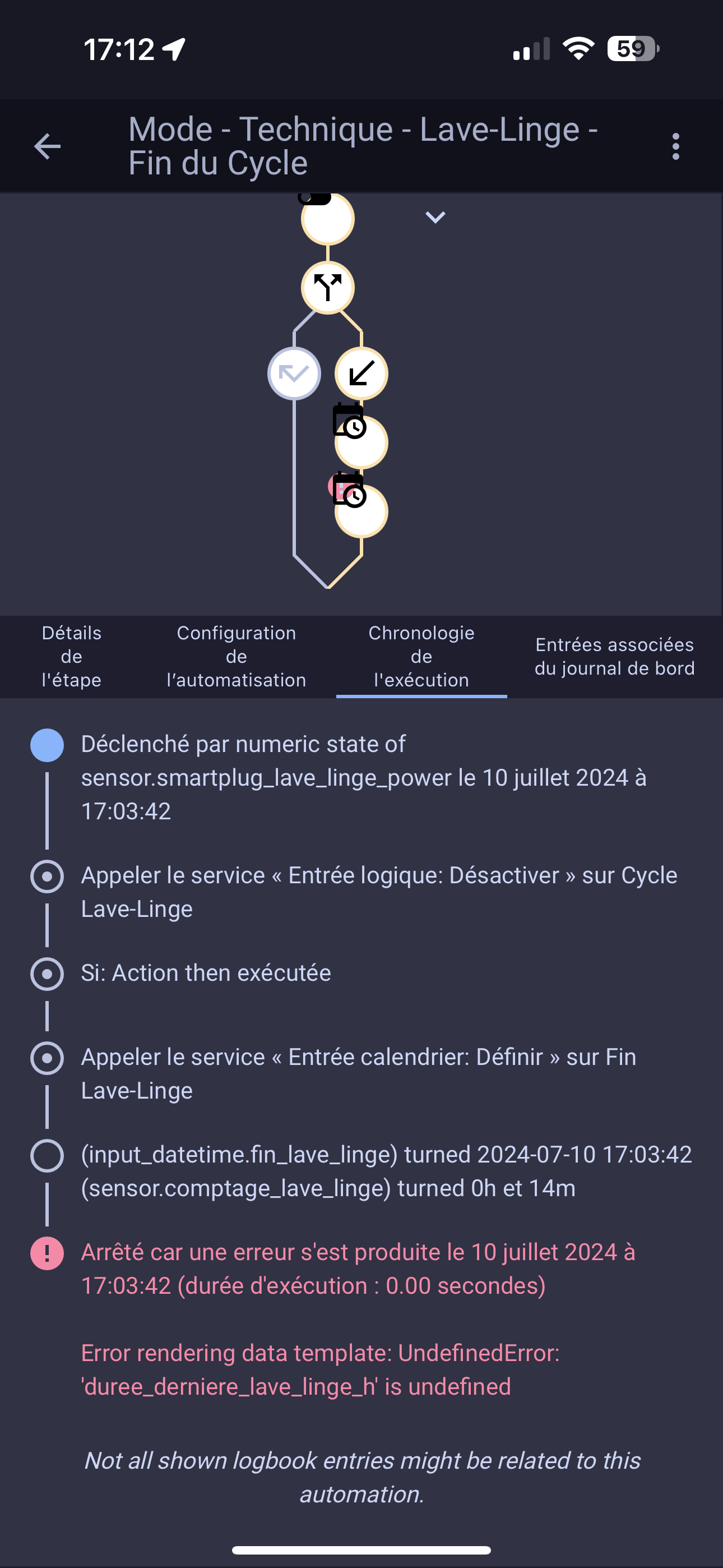
Task: Tap the down chevron next to trace graph
Action: [435, 217]
